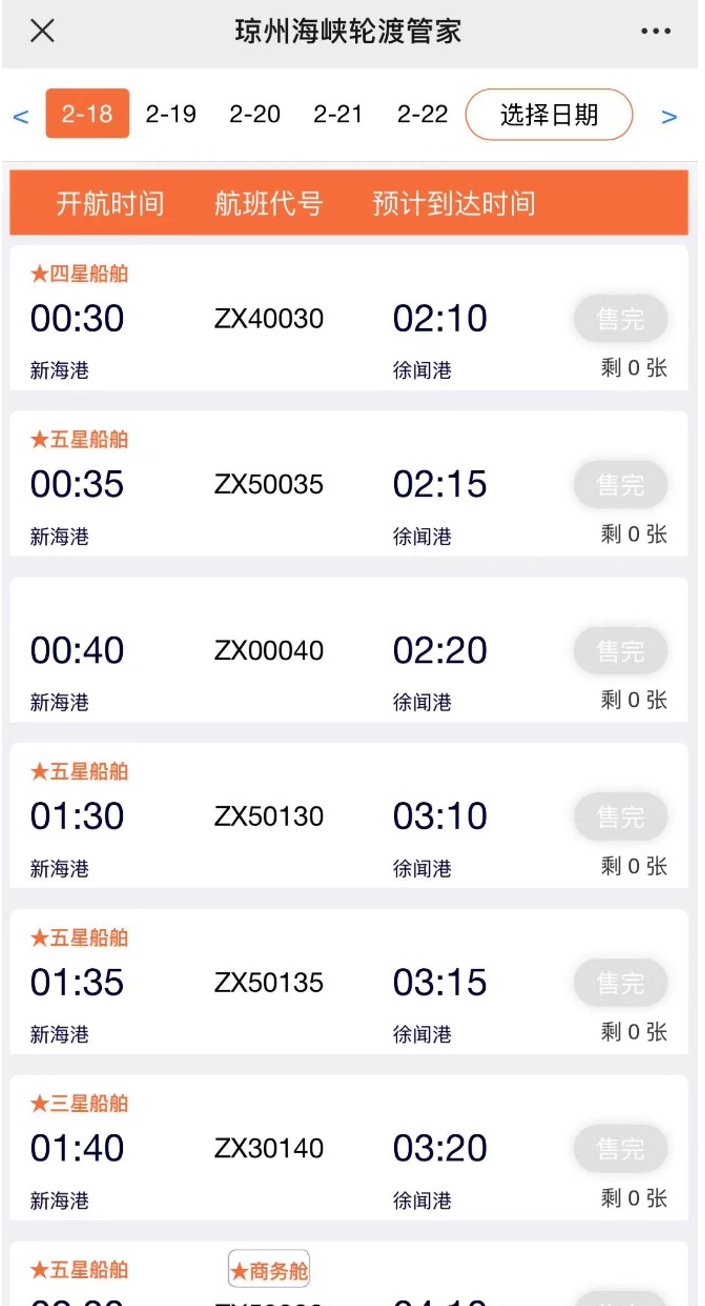Open the ZX50135 01:35 ferry card

pyautogui.click(x=269, y=983)
